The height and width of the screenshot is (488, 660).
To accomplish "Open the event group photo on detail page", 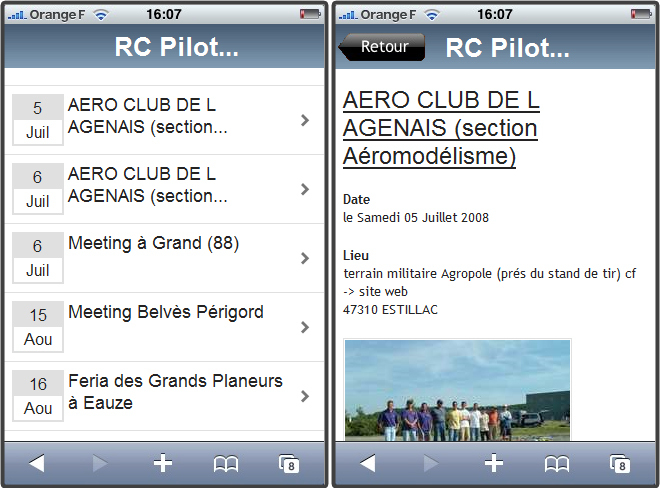I will (457, 390).
